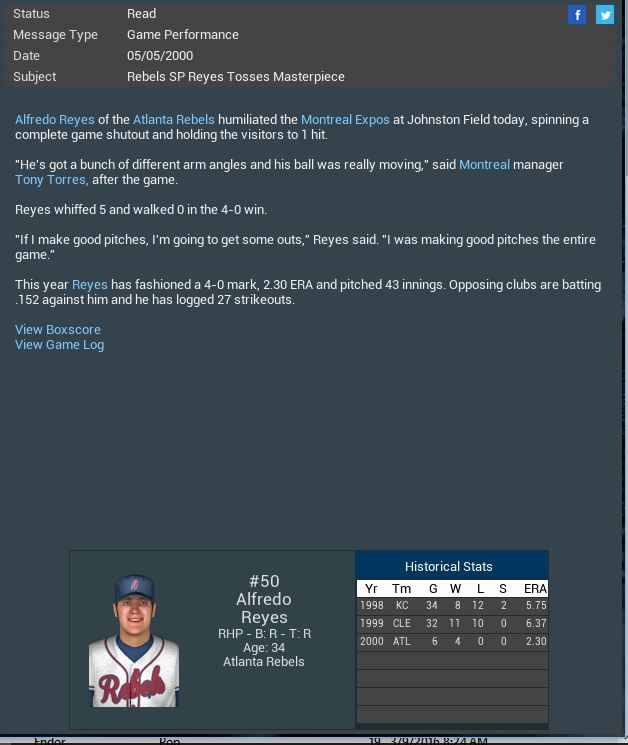Open Tony Torres manager link
This screenshot has width=628, height=745.
point(51,180)
